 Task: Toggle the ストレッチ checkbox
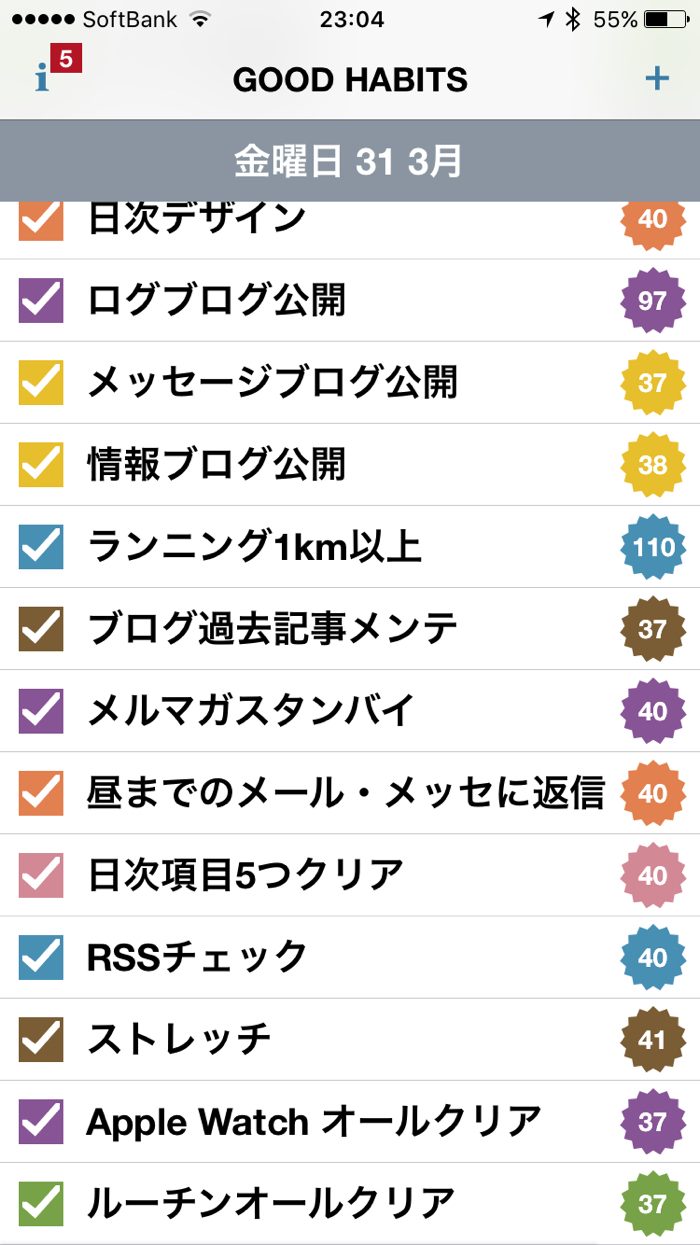(x=41, y=1039)
